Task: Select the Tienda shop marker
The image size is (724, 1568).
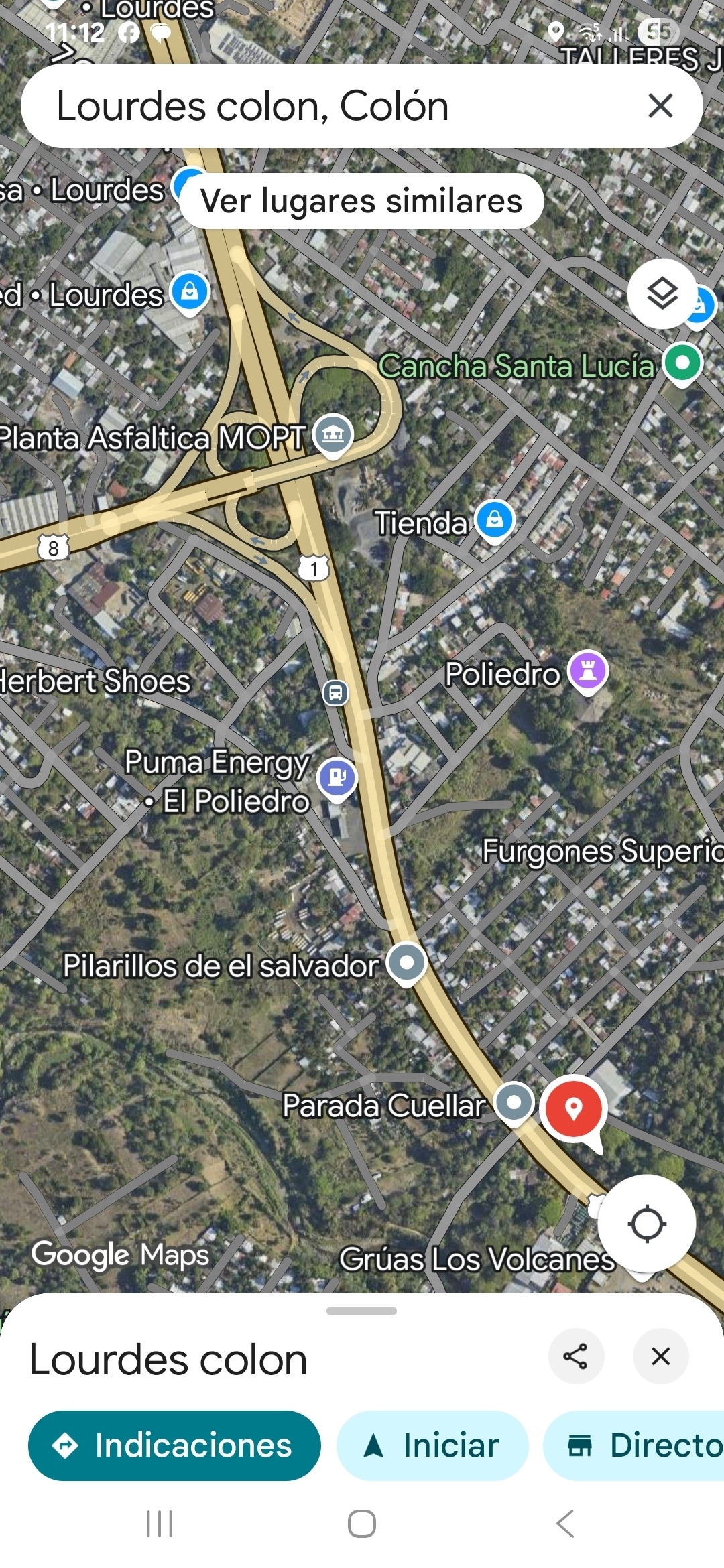Action: tap(495, 520)
